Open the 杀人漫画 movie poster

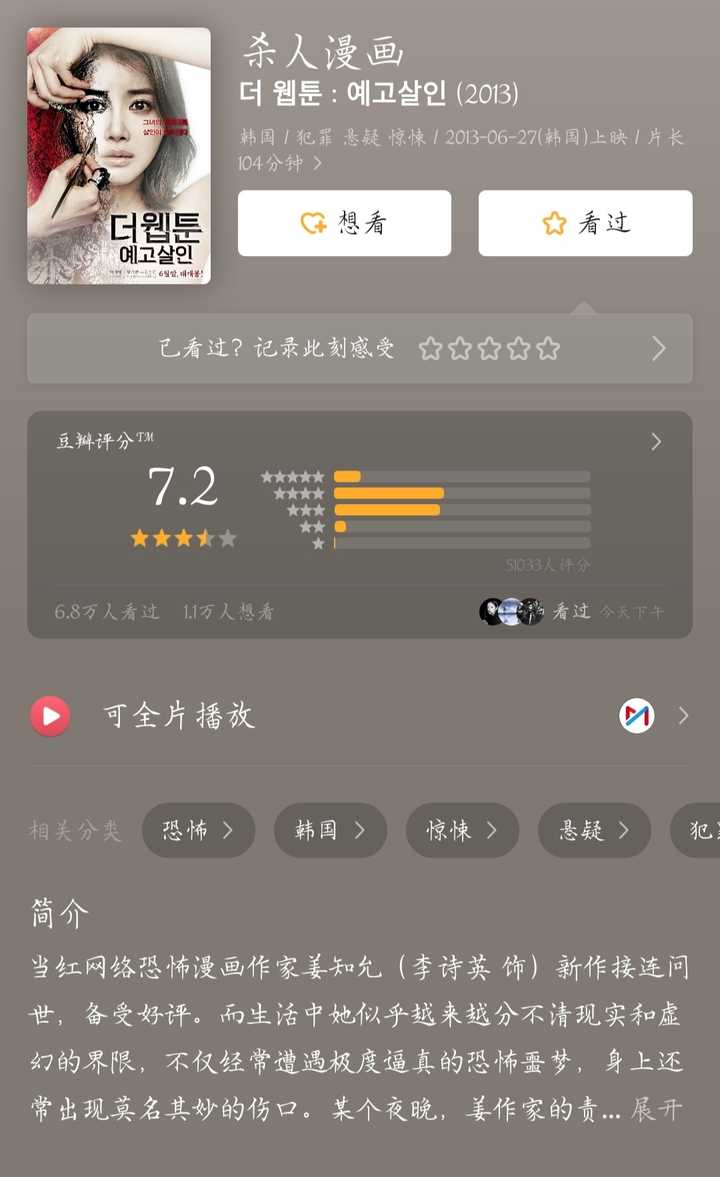[119, 156]
